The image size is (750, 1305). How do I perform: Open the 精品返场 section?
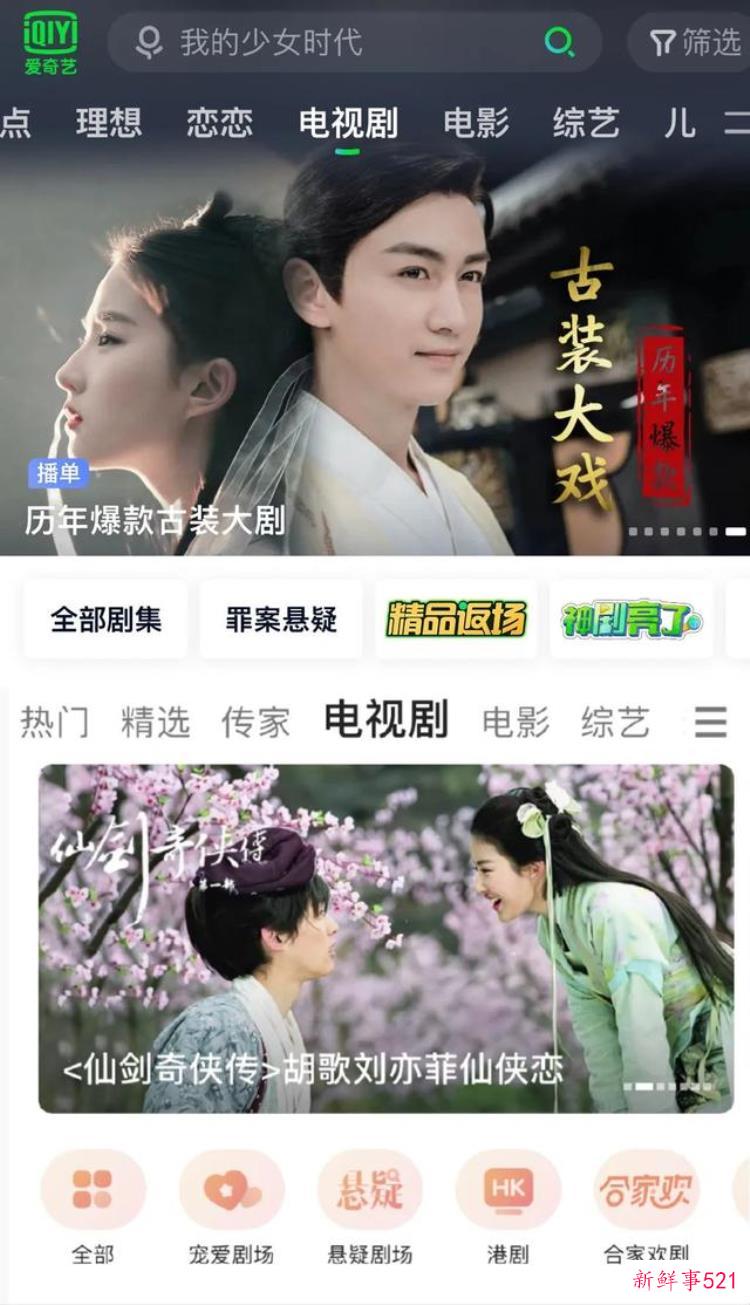456,620
